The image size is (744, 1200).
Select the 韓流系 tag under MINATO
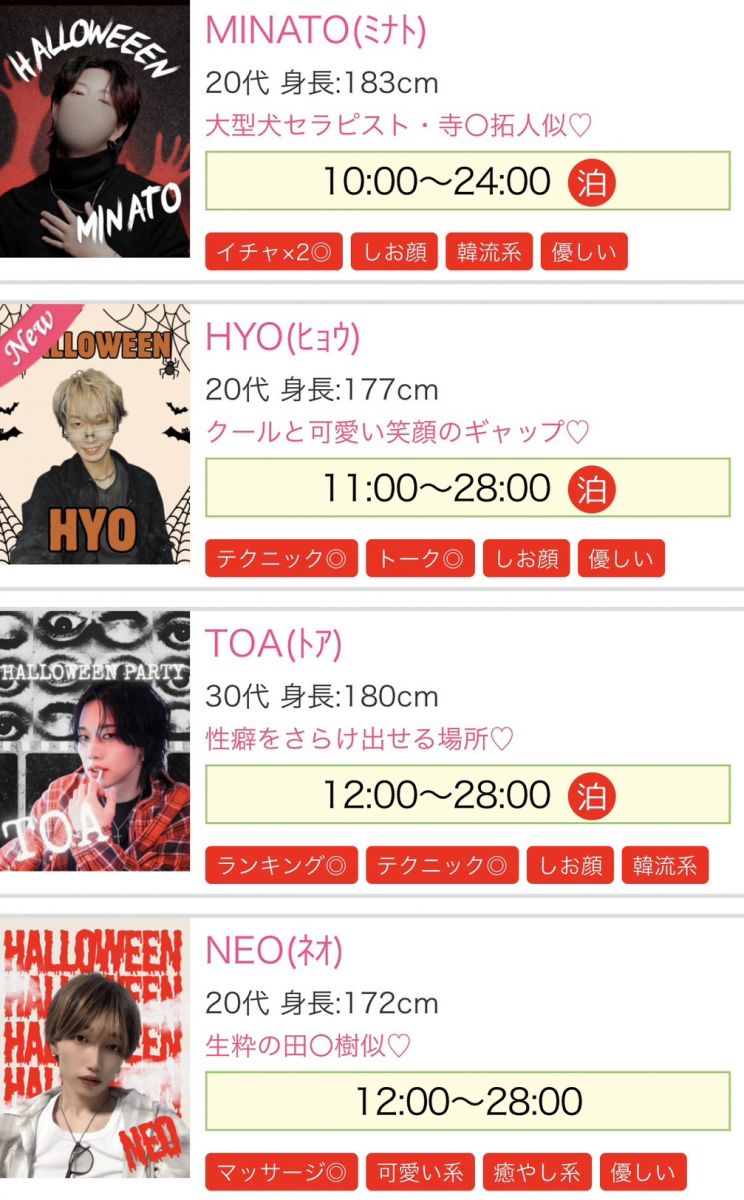(489, 252)
